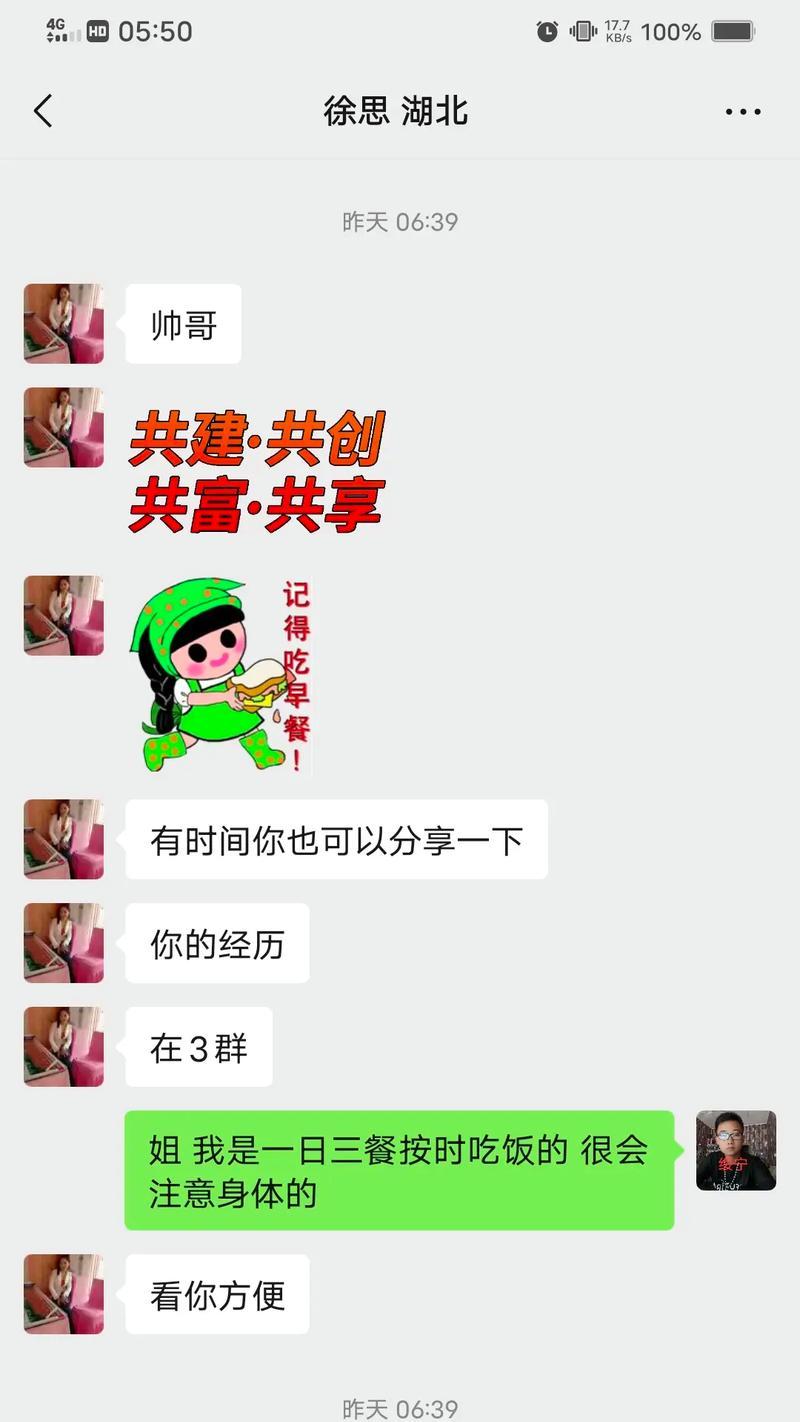This screenshot has height=1422, width=800.
Task: Open contact avatar beside the 帅哥 message
Action: [x=64, y=323]
